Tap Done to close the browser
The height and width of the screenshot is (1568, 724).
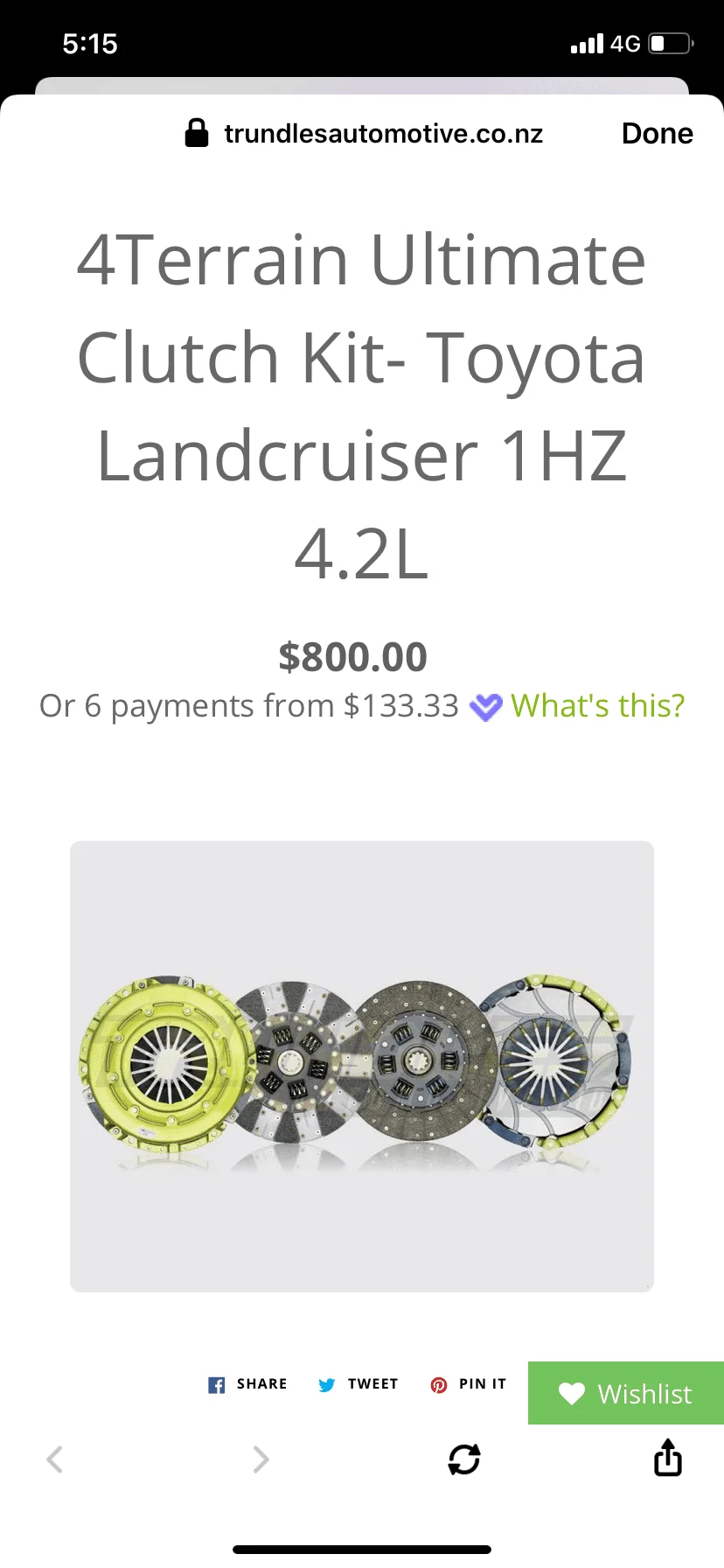click(657, 134)
